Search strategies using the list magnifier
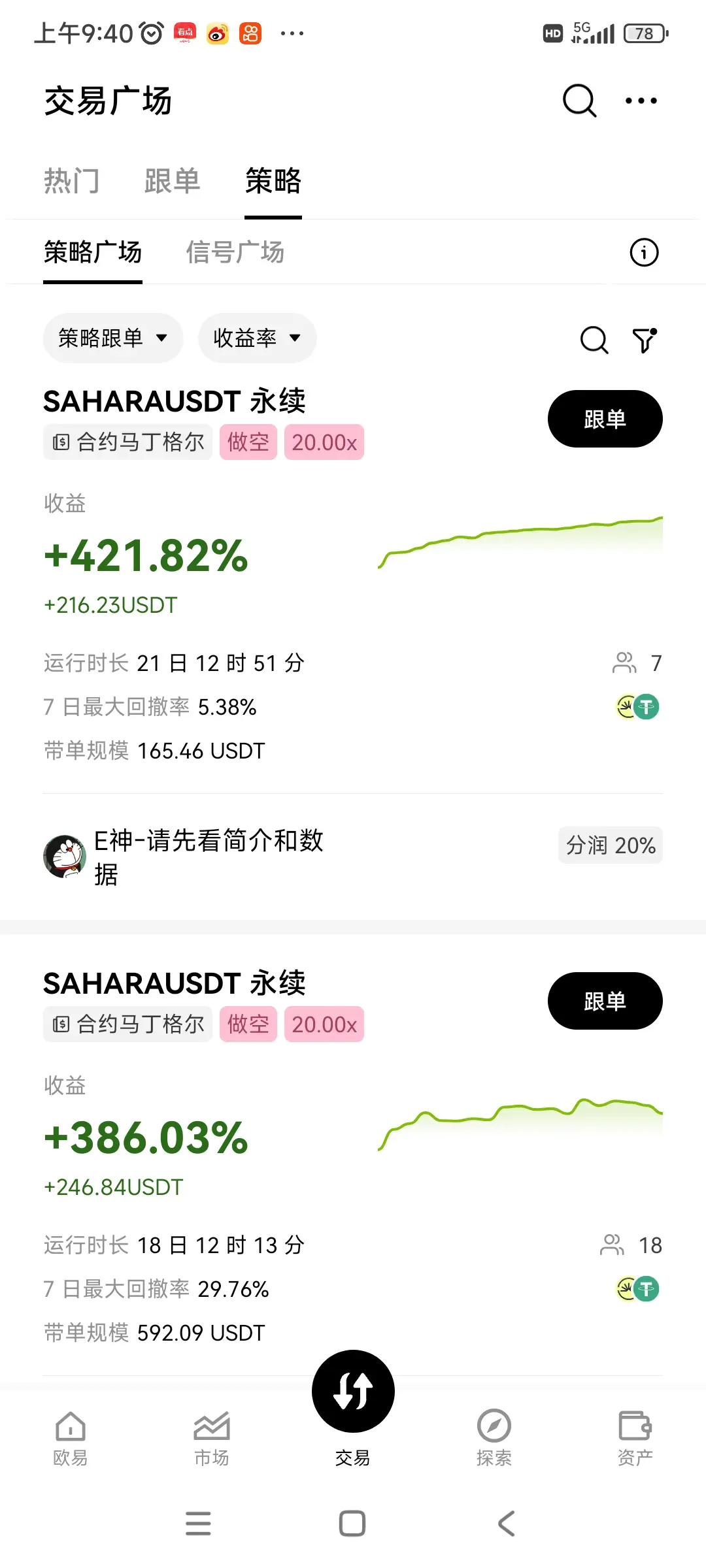This screenshot has width=706, height=1568. [x=594, y=340]
